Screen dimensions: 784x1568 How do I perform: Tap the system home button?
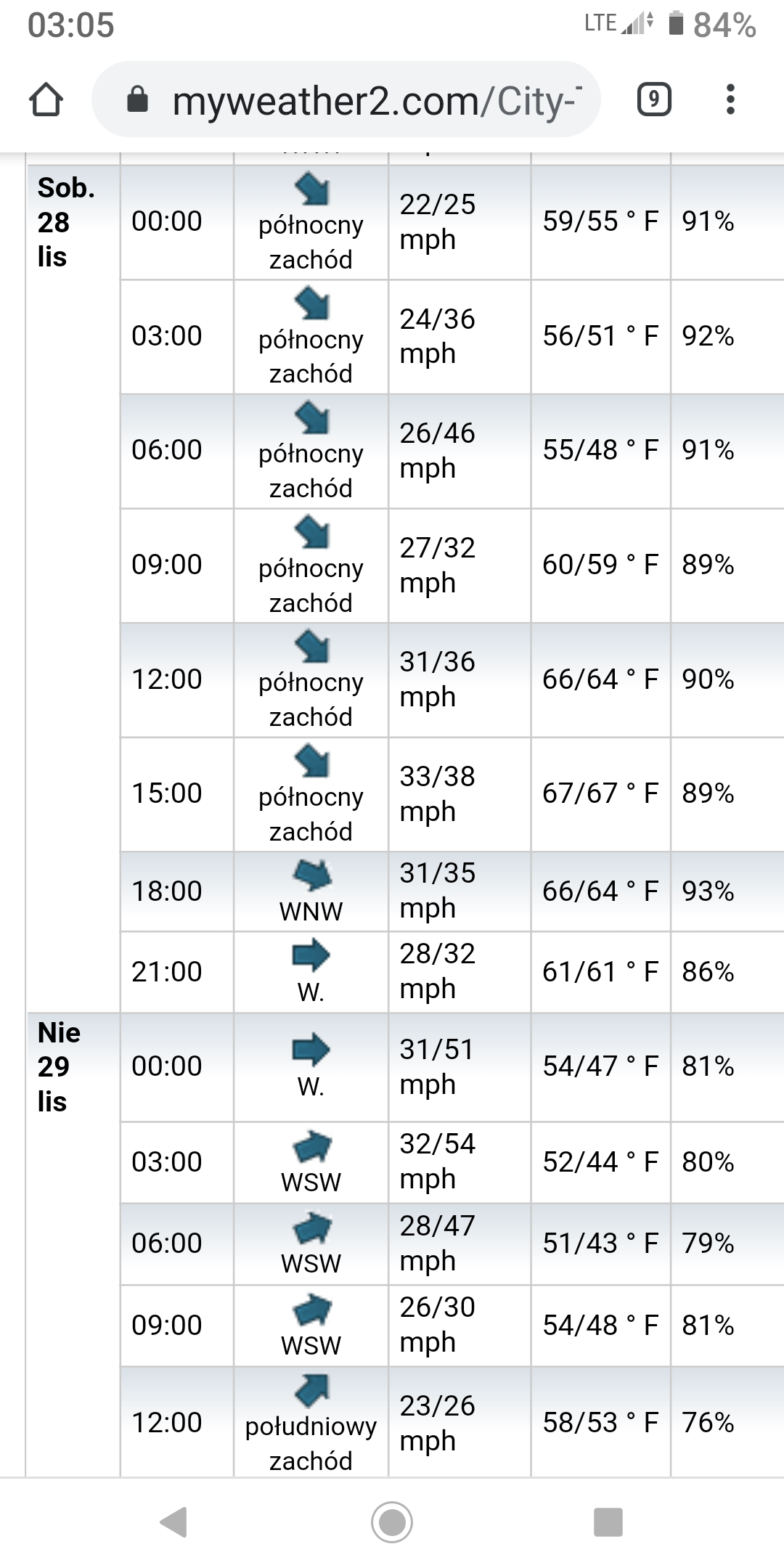(392, 1522)
